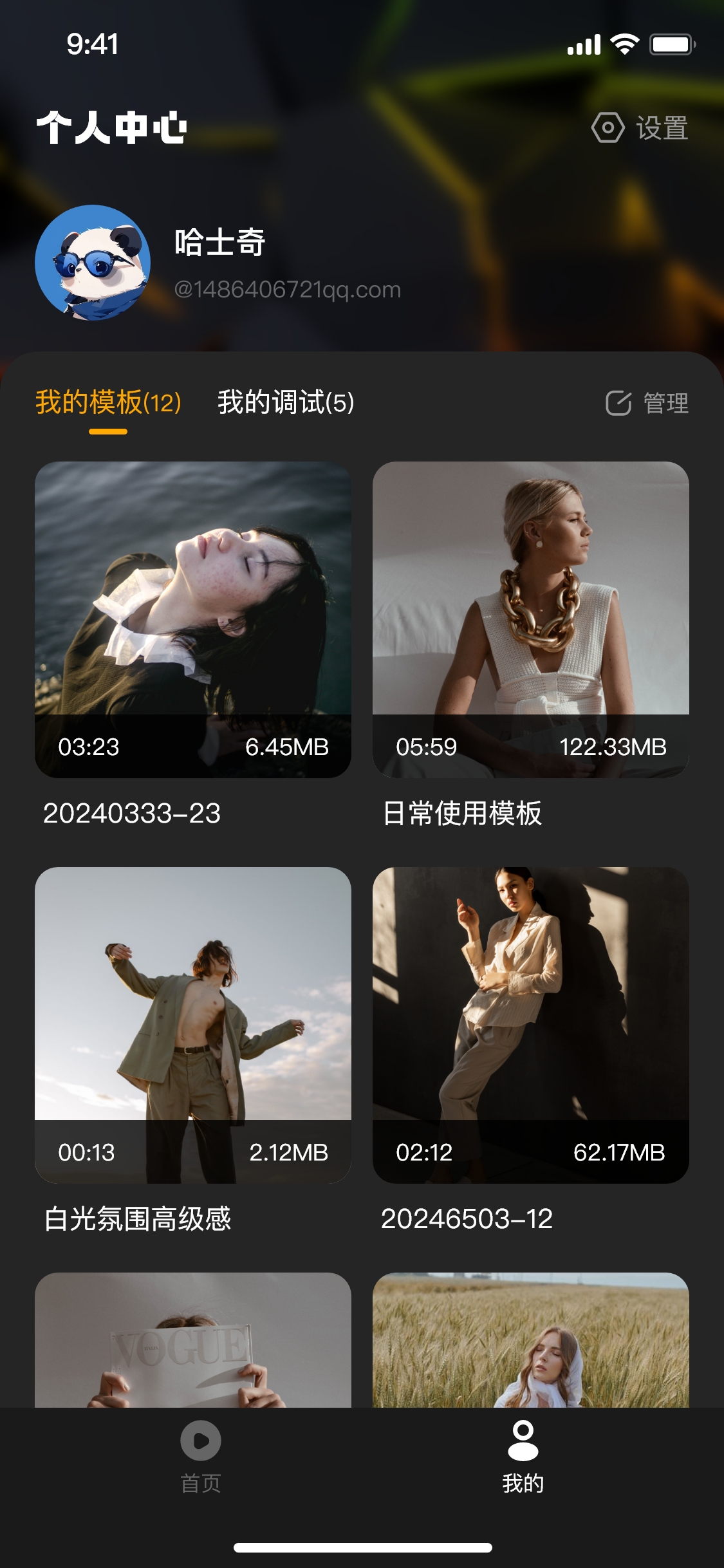Tap the panda profile avatar
The image size is (724, 1568).
[93, 263]
